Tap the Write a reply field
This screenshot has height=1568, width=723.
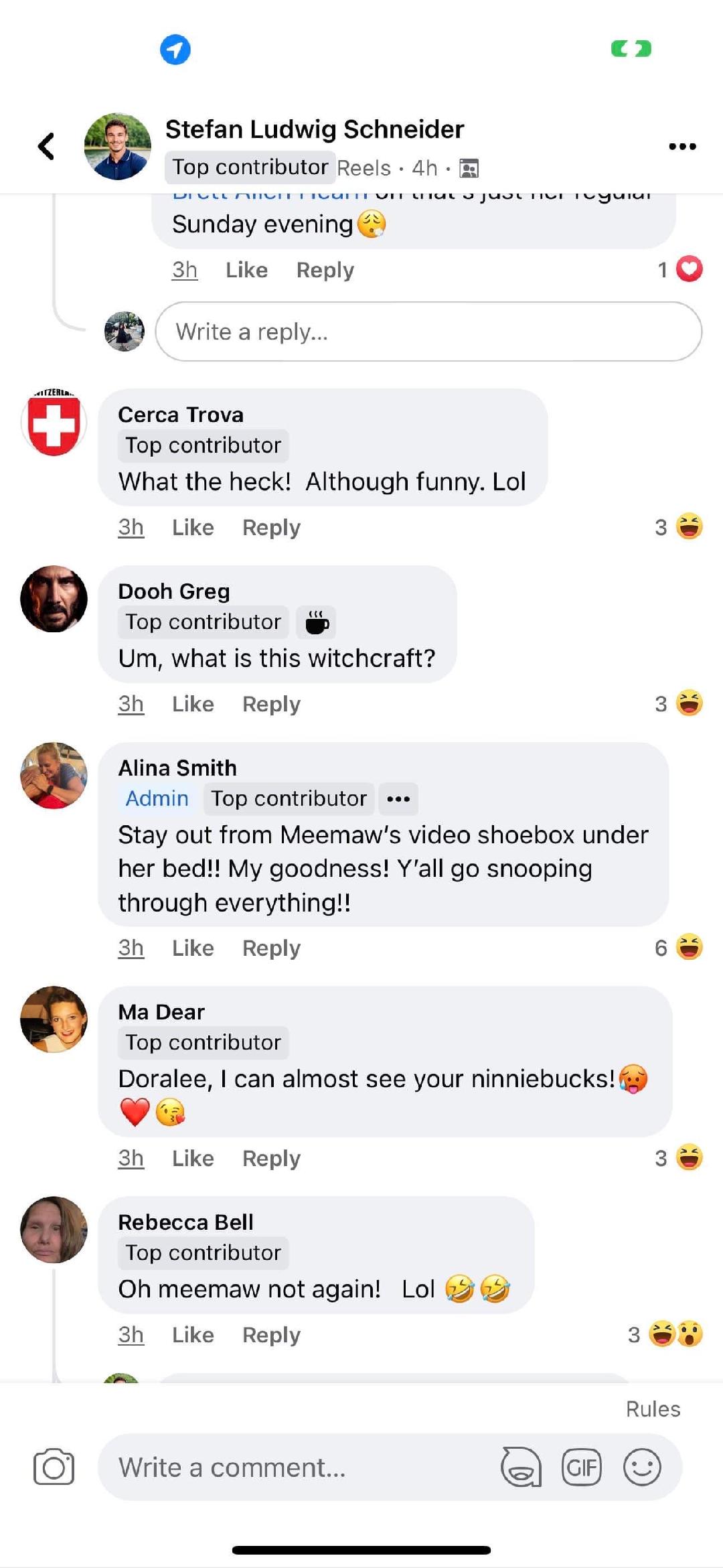point(428,332)
